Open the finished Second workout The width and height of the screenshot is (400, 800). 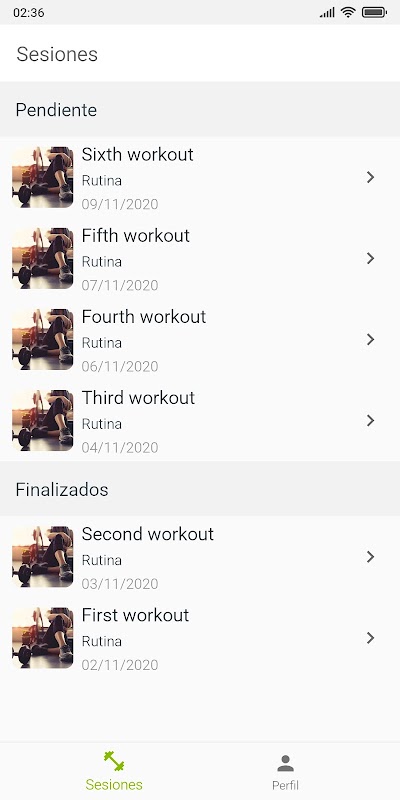[200, 557]
